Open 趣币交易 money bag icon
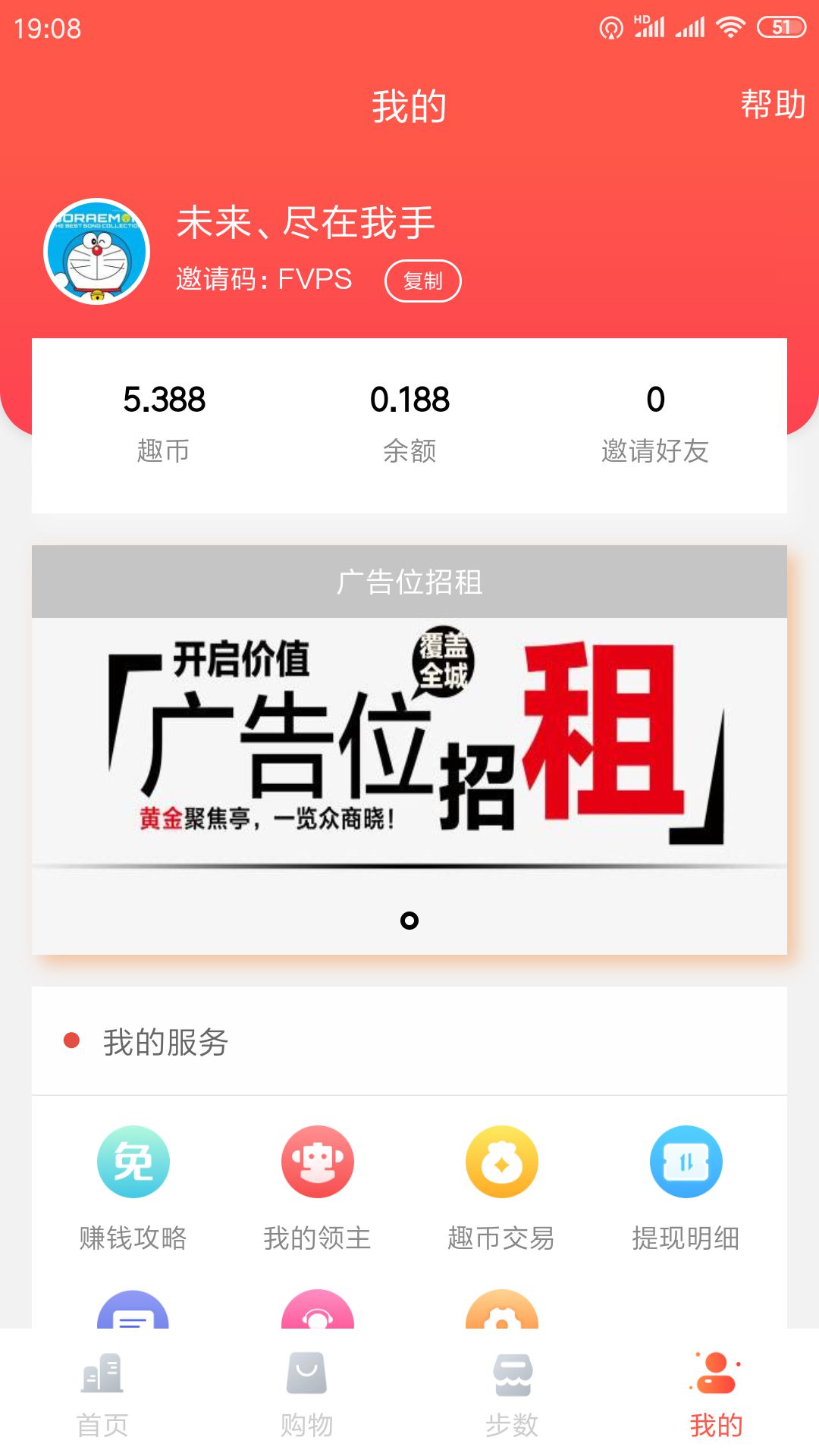Screen dimensions: 819x1456 [x=501, y=1161]
